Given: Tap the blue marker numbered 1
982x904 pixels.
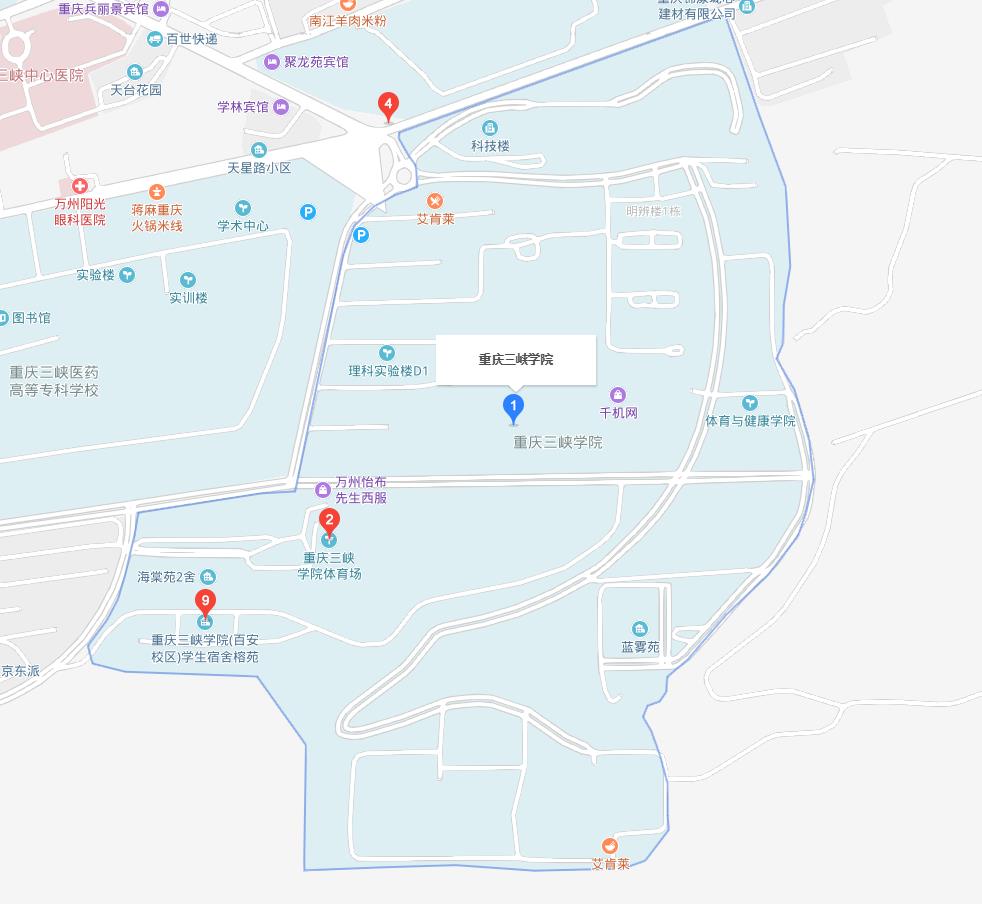Looking at the screenshot, I should [x=513, y=406].
